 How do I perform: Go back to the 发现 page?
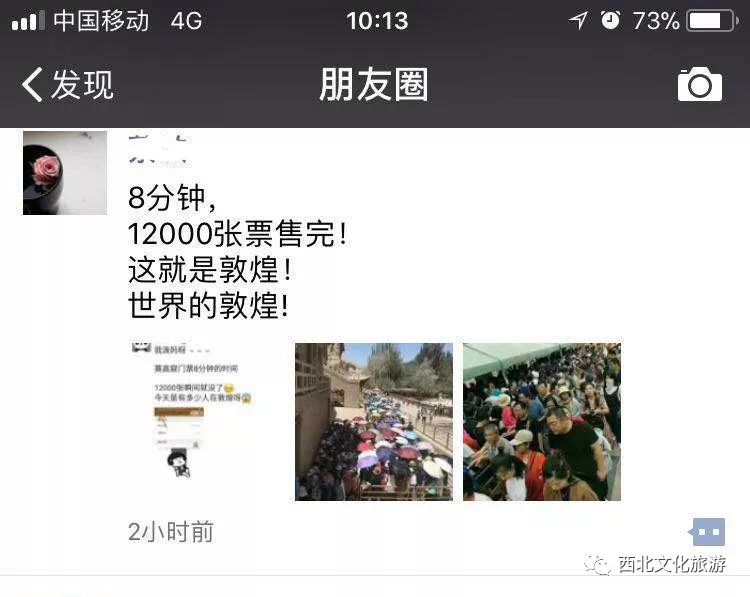[67, 85]
